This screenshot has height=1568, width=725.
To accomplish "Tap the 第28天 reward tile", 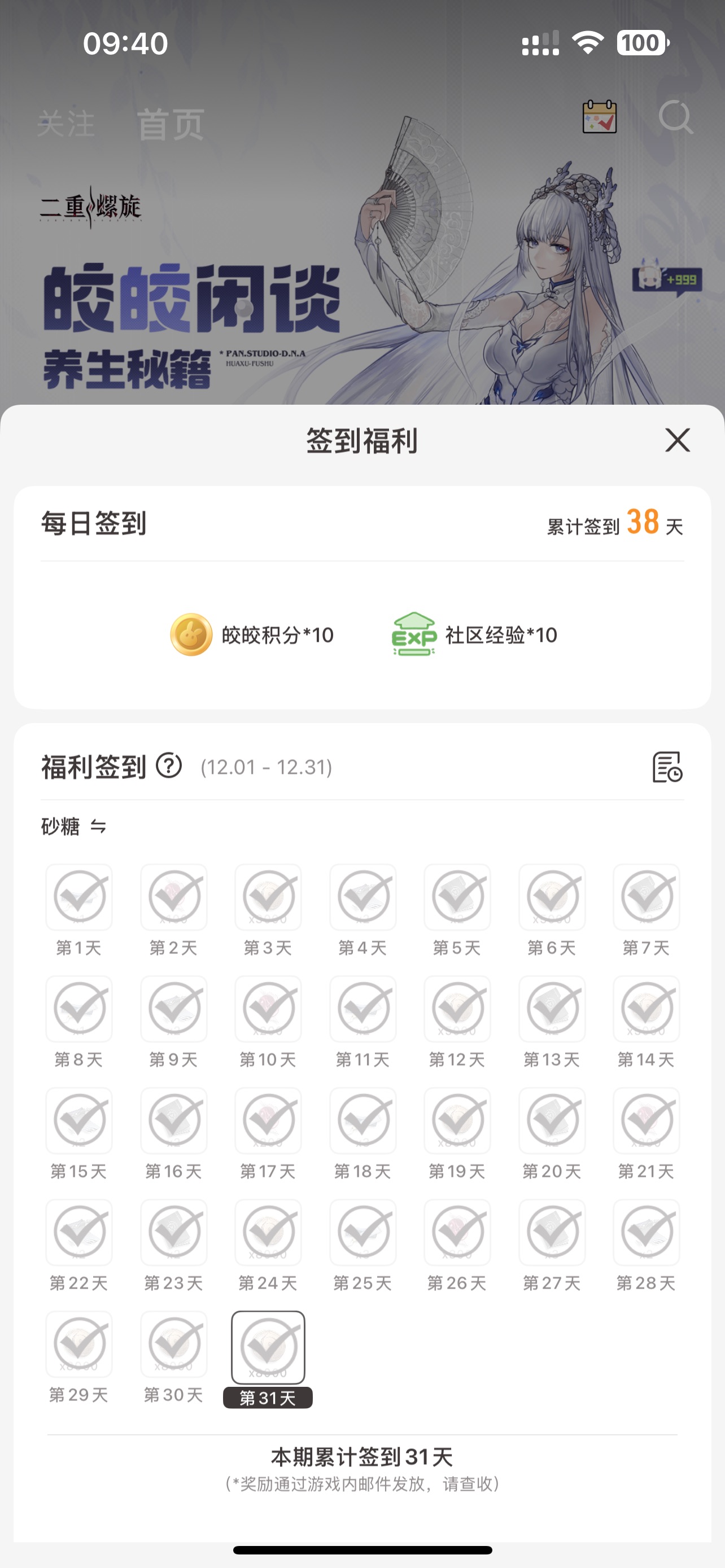I will [647, 1232].
